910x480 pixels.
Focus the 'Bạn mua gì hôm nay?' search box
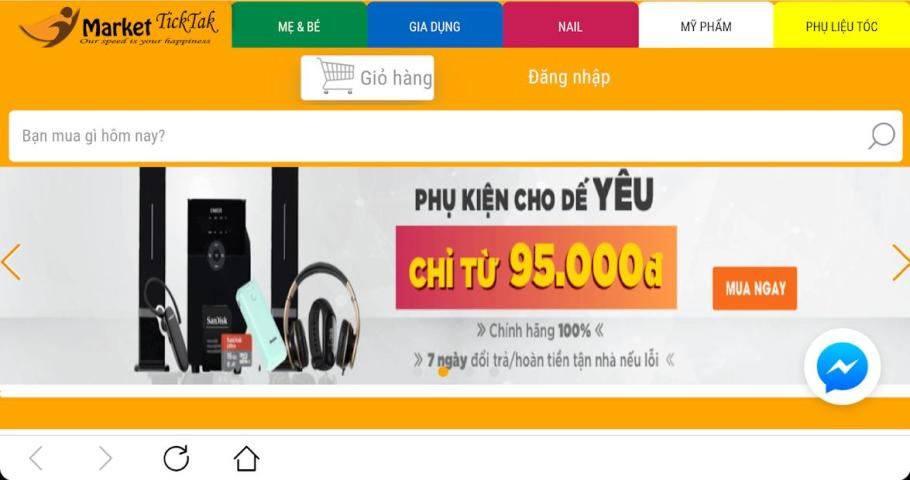[x=430, y=136]
